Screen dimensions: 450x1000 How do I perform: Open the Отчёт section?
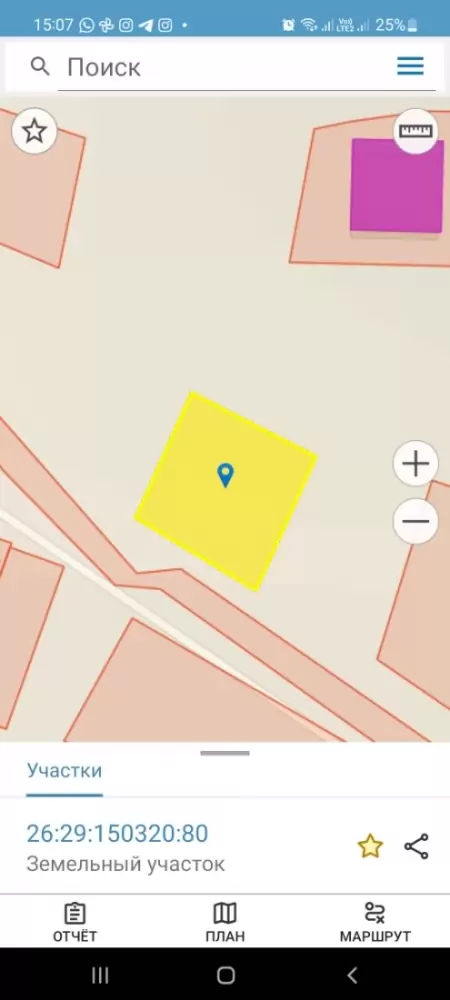pos(75,922)
